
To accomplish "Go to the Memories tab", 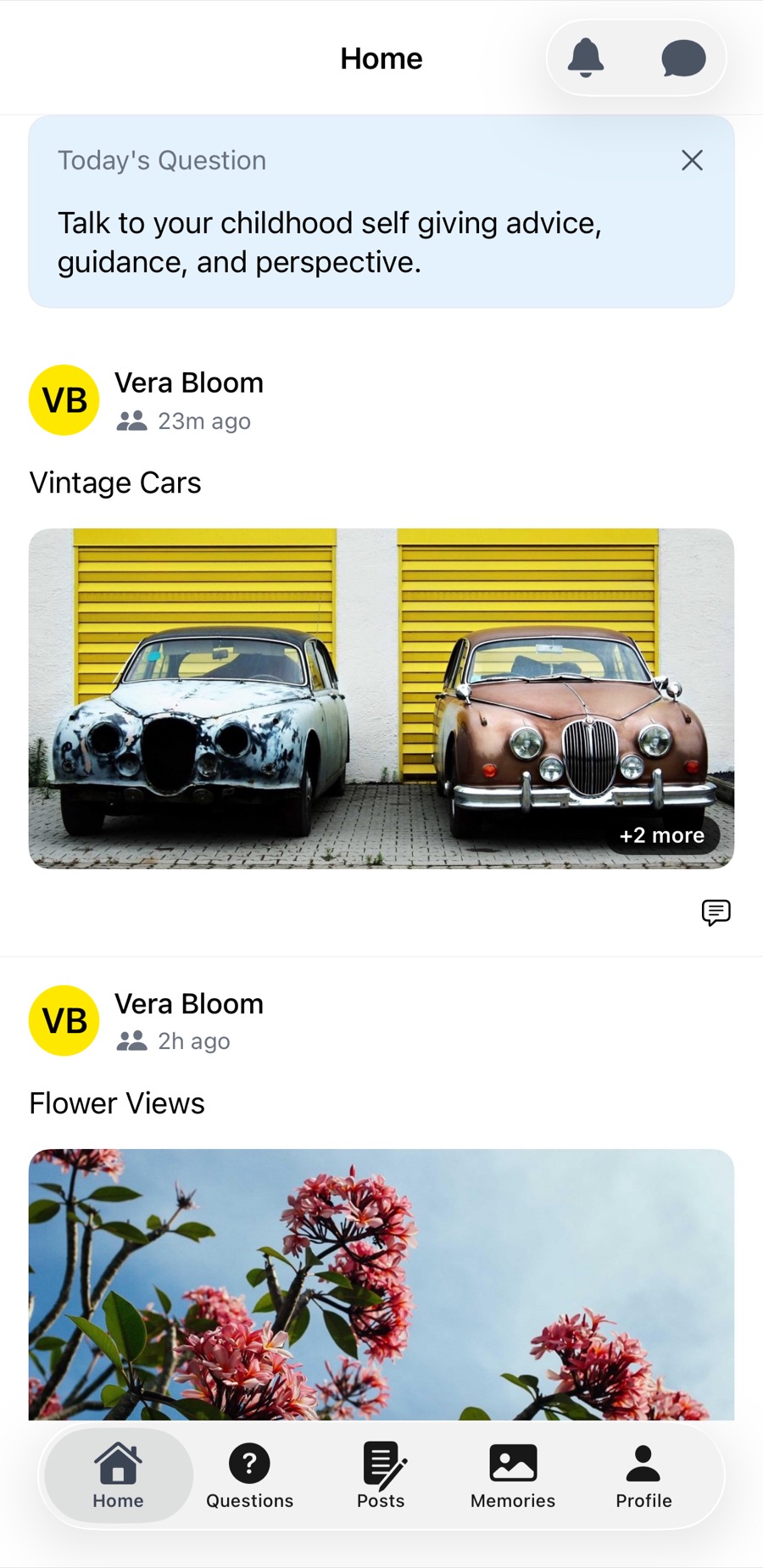I will [x=513, y=1476].
